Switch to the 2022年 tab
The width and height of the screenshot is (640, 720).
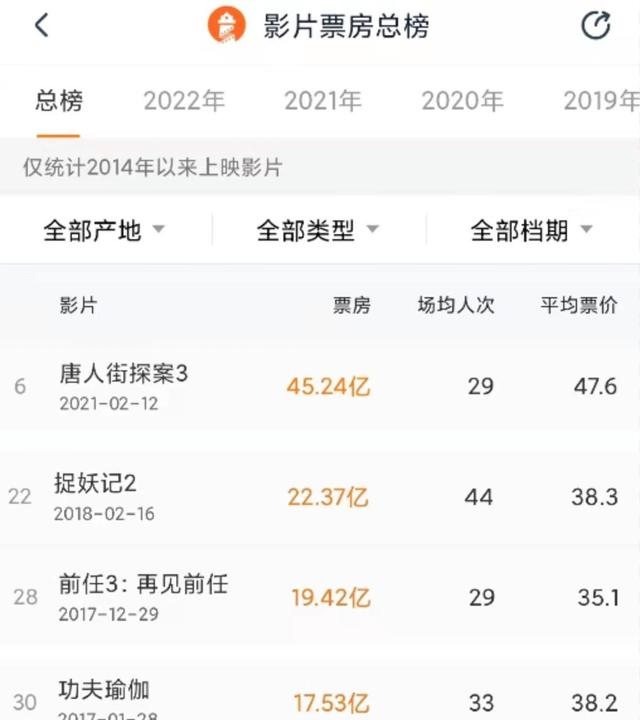click(184, 101)
